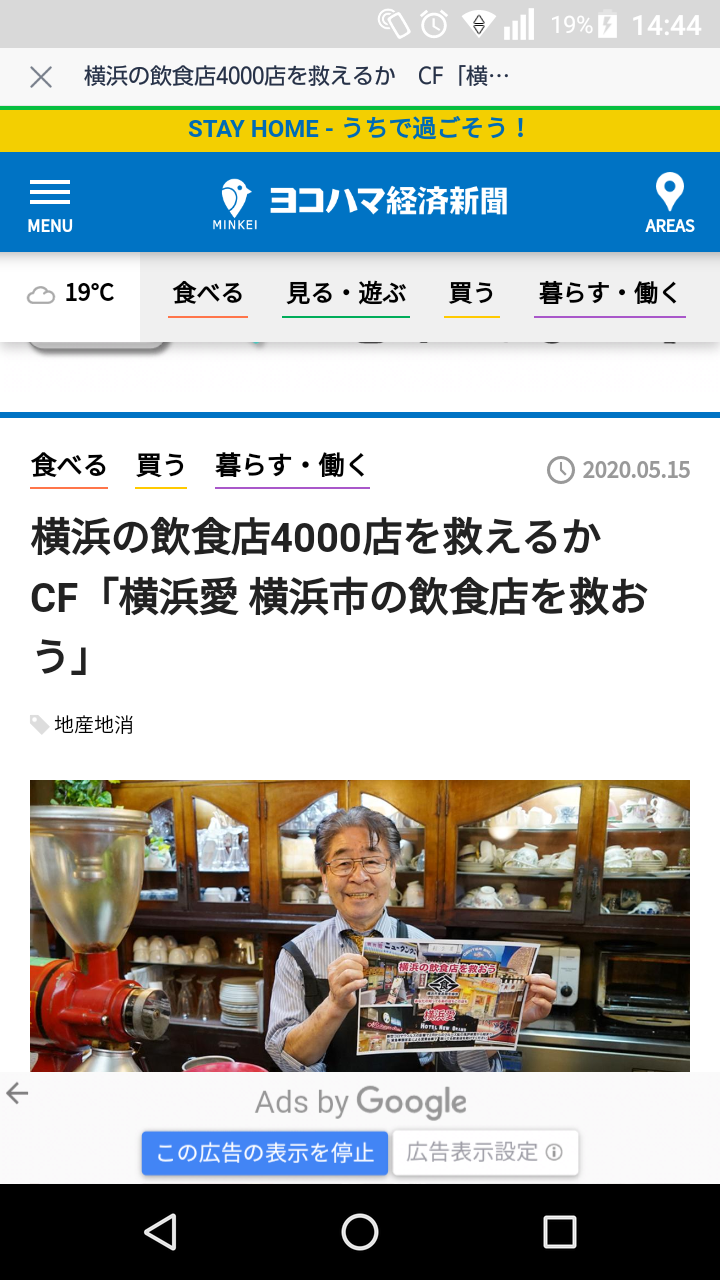Open the AREAS location selector
Screen dimensions: 720x1280
pyautogui.click(x=669, y=204)
